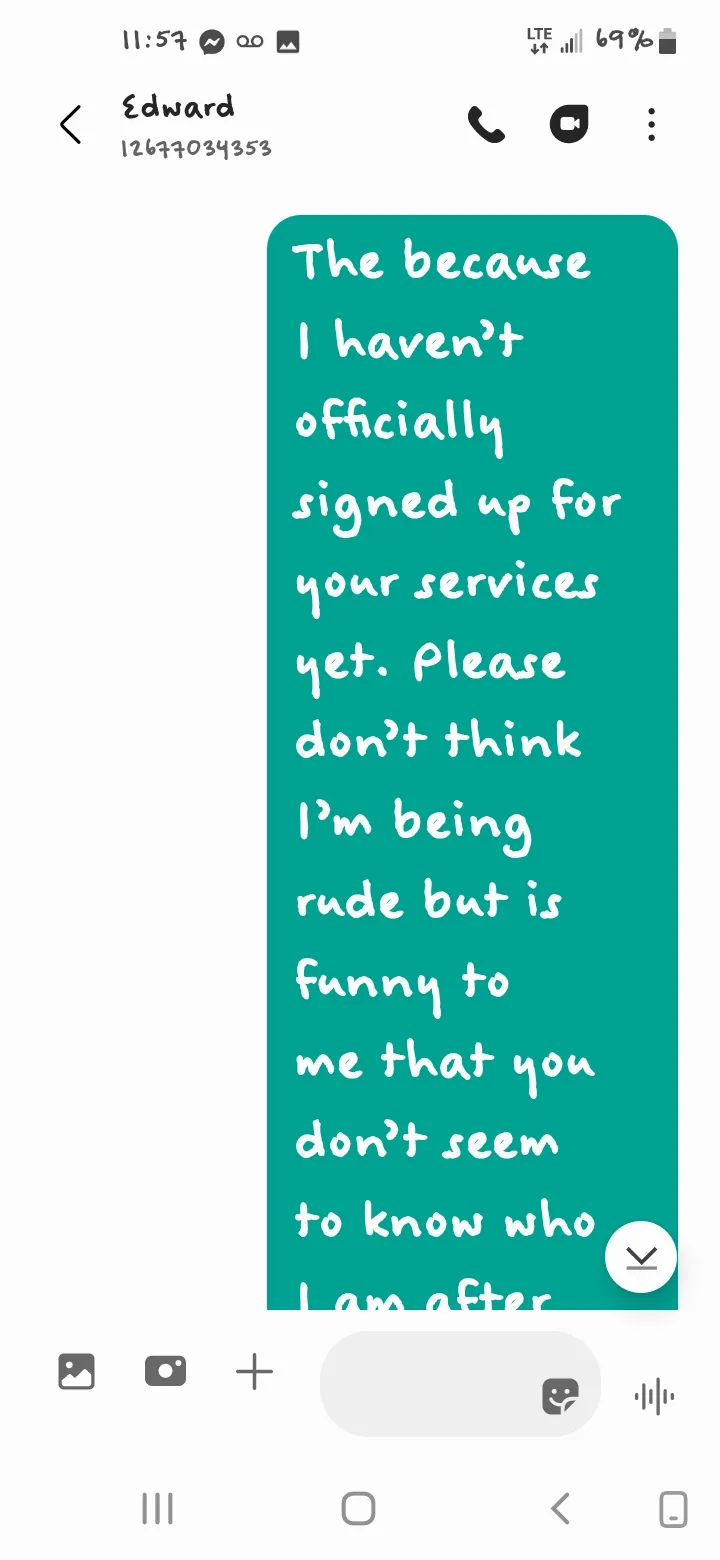Open the camera to take a photo
This screenshot has width=720, height=1560.
165,1371
